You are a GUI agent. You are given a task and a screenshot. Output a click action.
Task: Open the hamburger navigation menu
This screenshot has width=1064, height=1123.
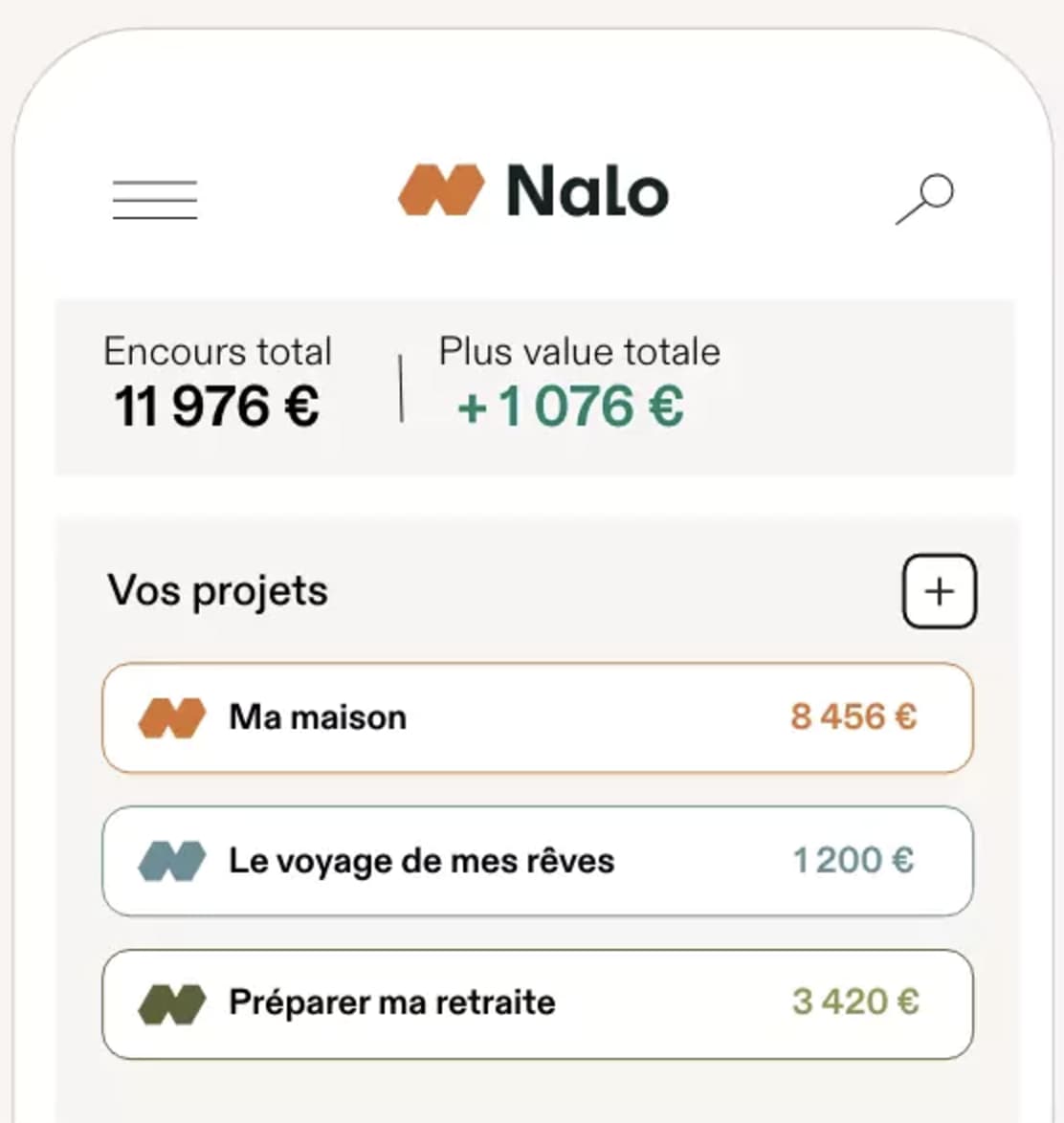coord(154,199)
